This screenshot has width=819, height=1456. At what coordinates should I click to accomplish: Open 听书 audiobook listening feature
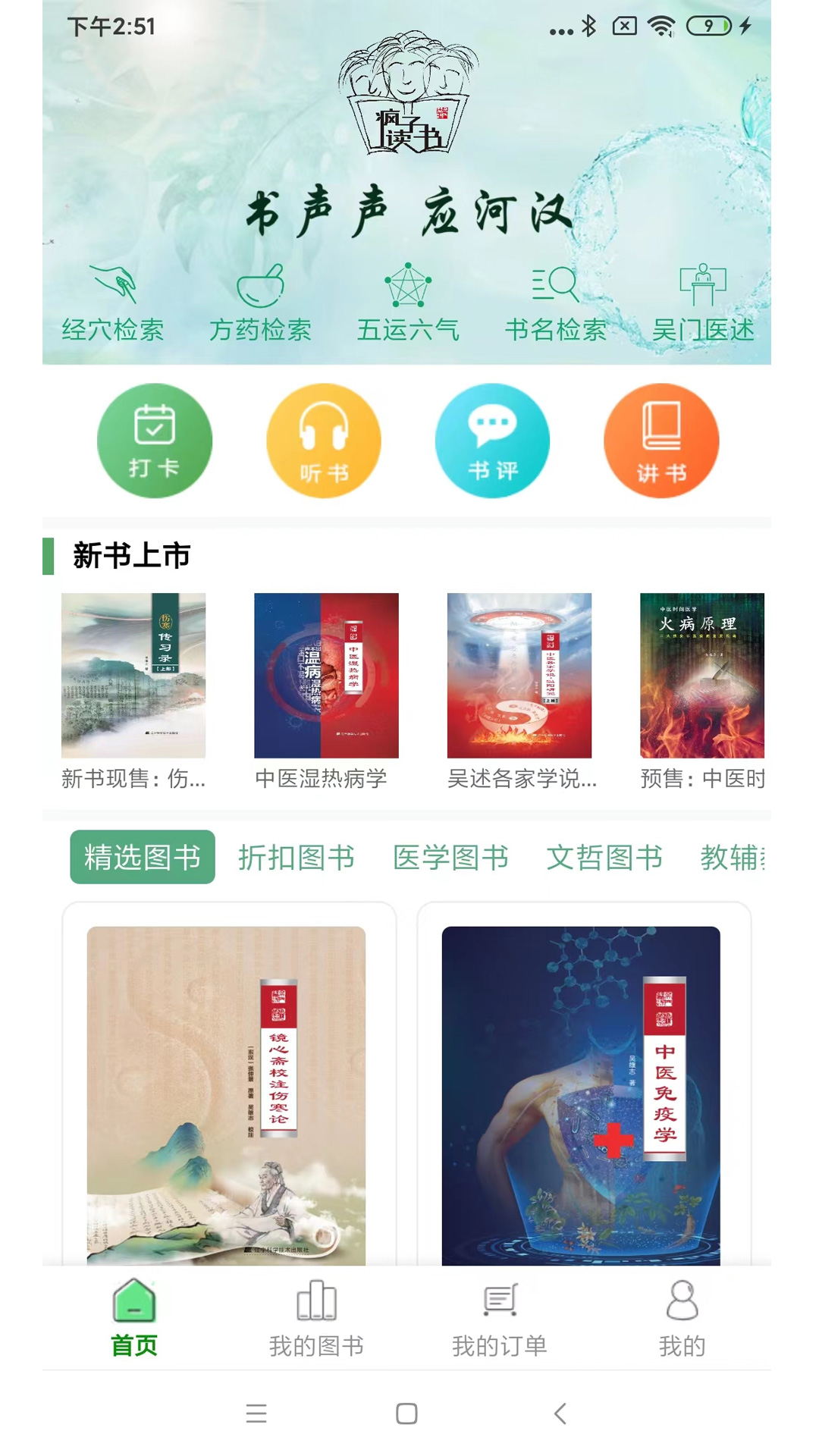pos(324,441)
